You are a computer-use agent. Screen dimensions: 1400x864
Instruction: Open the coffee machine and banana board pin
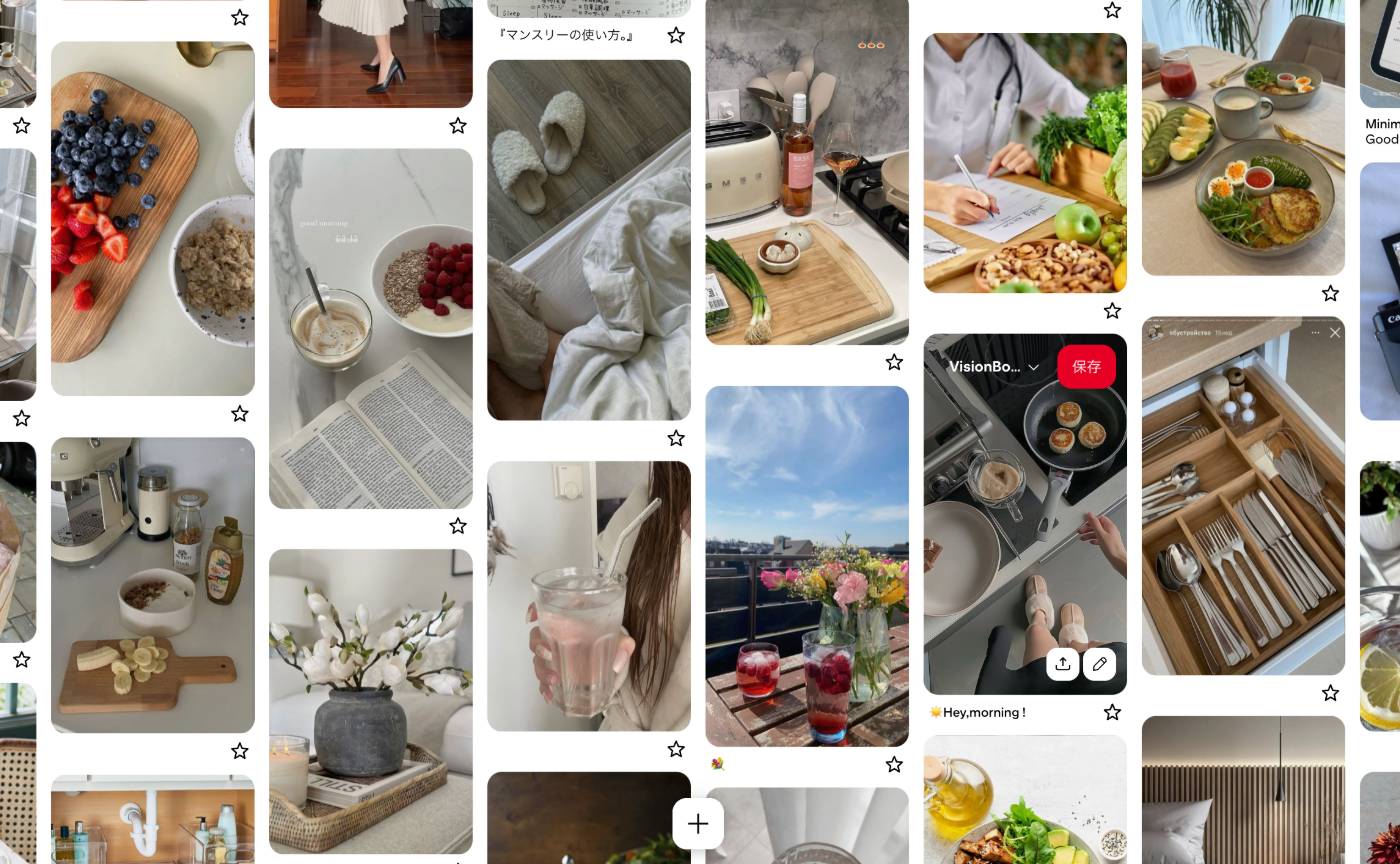click(x=153, y=585)
